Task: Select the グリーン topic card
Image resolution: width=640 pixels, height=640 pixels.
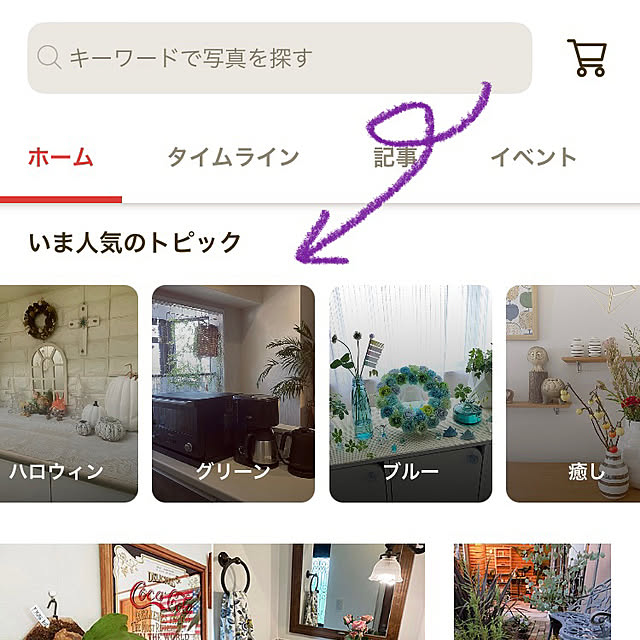Action: click(x=233, y=393)
